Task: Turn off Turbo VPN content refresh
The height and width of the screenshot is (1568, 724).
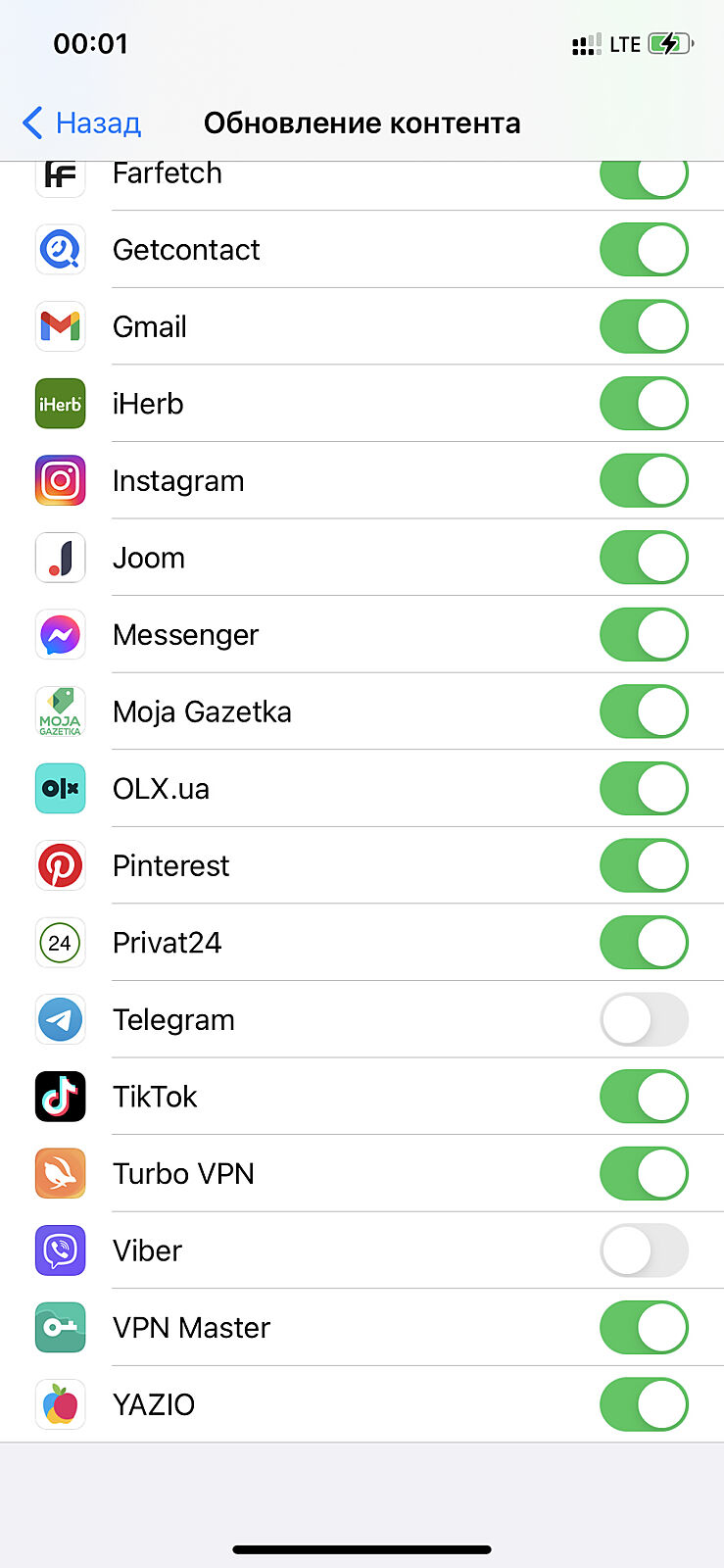Action: (644, 1174)
